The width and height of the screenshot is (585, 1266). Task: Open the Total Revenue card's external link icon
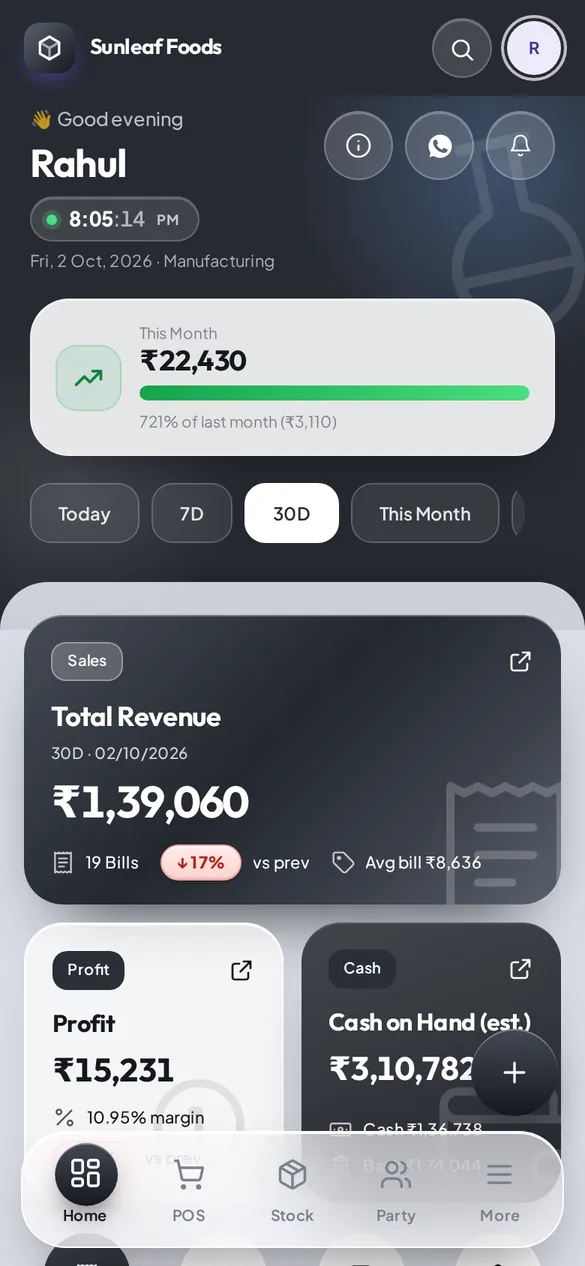click(520, 661)
